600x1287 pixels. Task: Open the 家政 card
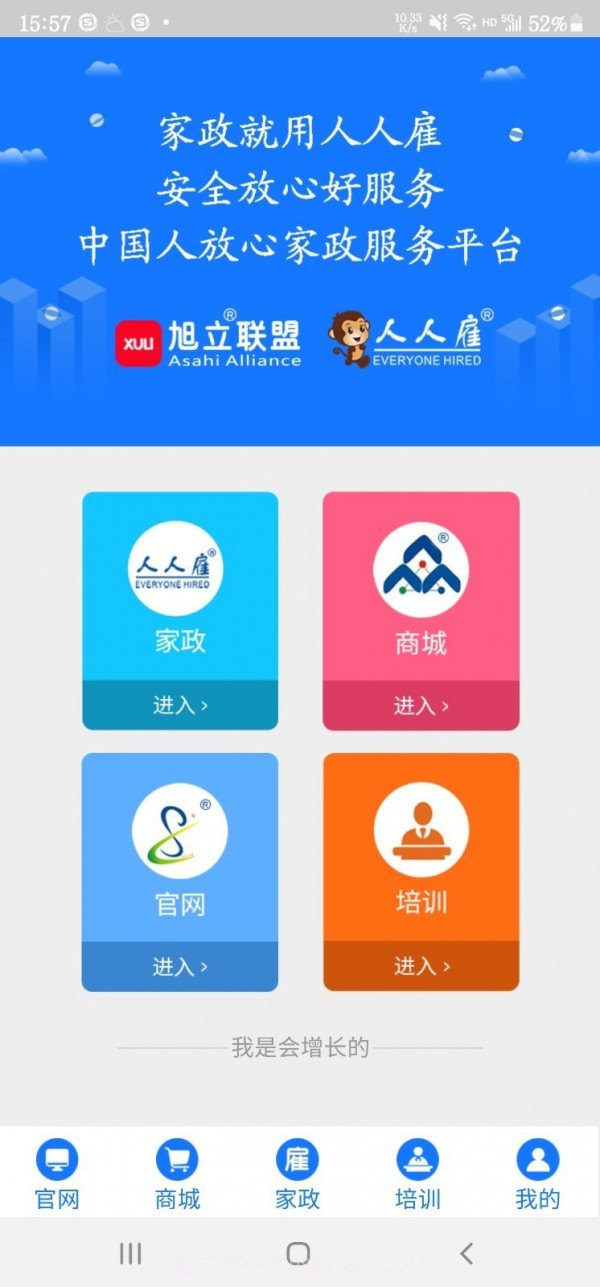pos(180,610)
